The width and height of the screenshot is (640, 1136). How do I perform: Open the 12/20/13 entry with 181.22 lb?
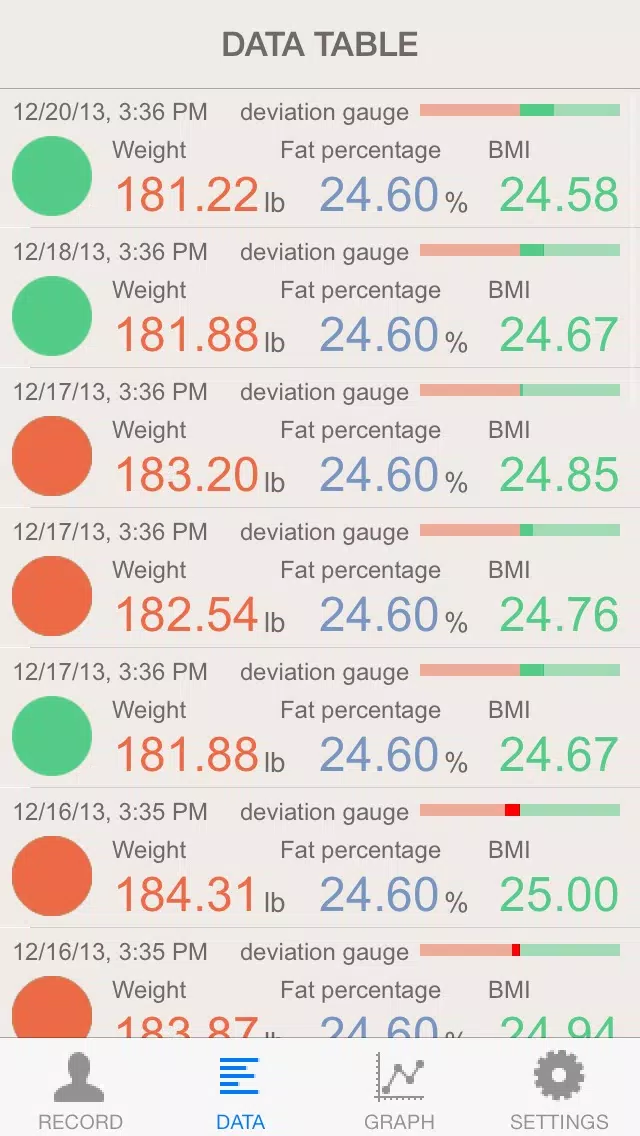320,158
